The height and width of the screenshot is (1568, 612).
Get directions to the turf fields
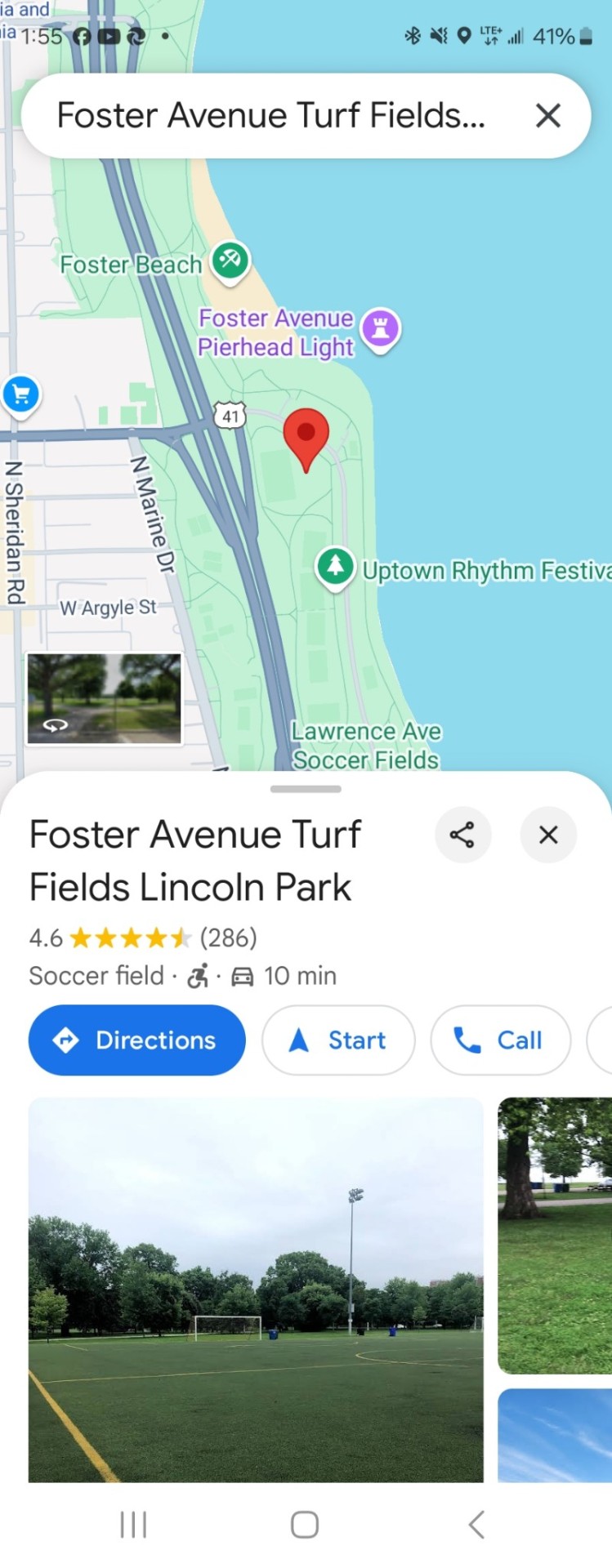(x=136, y=1040)
